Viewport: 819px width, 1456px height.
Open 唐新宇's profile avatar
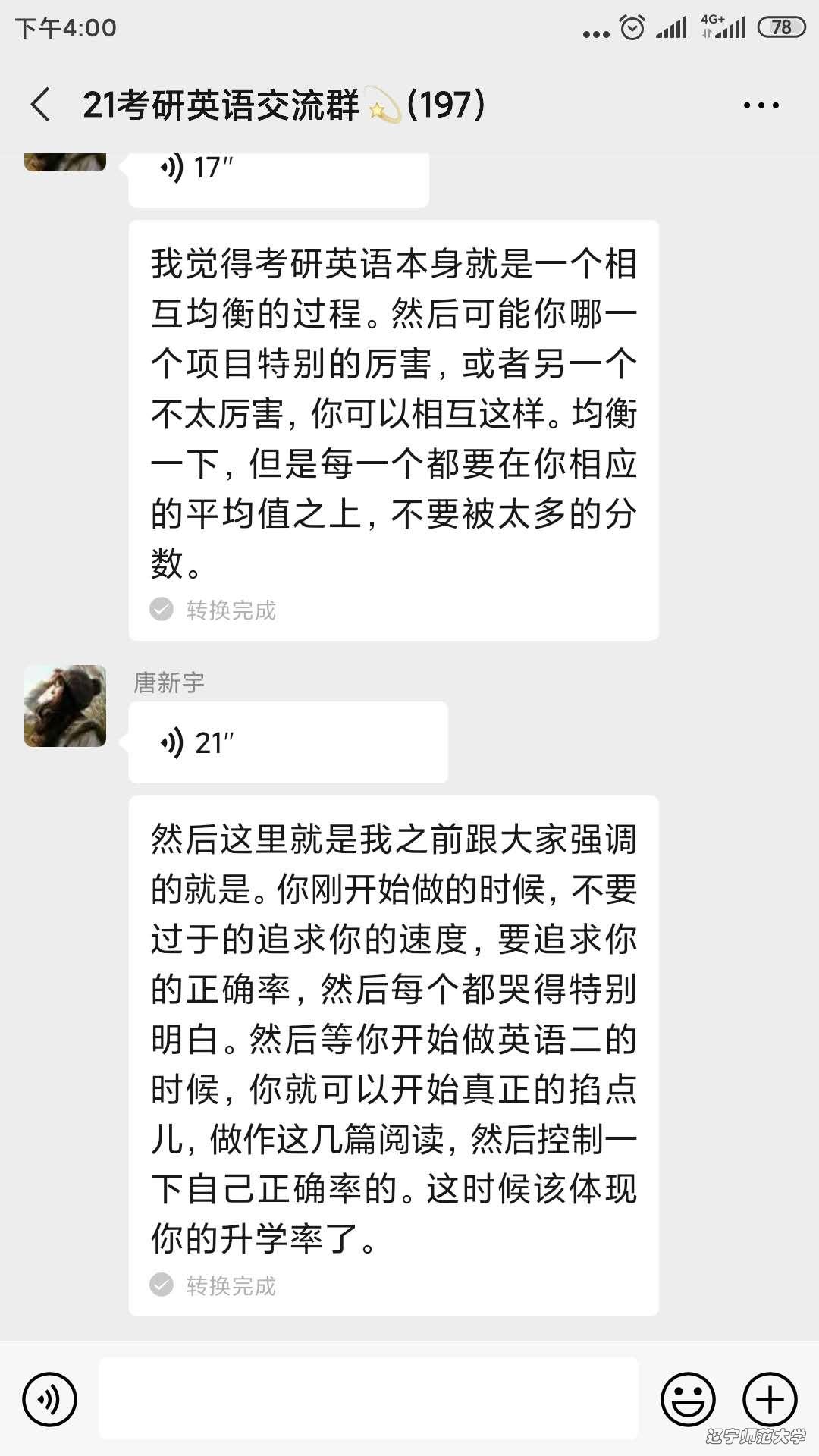coord(65,706)
